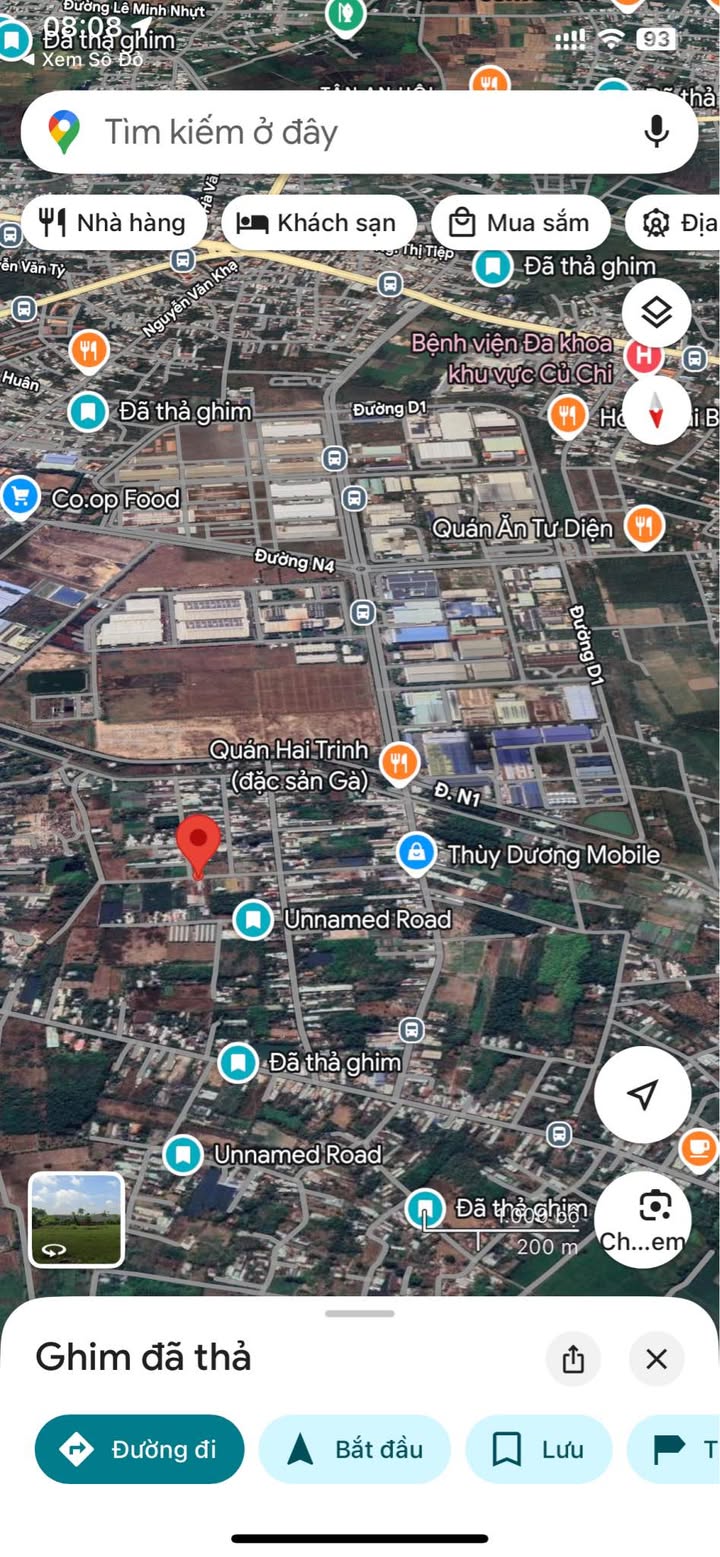Tap the red dropped pin

tap(198, 844)
